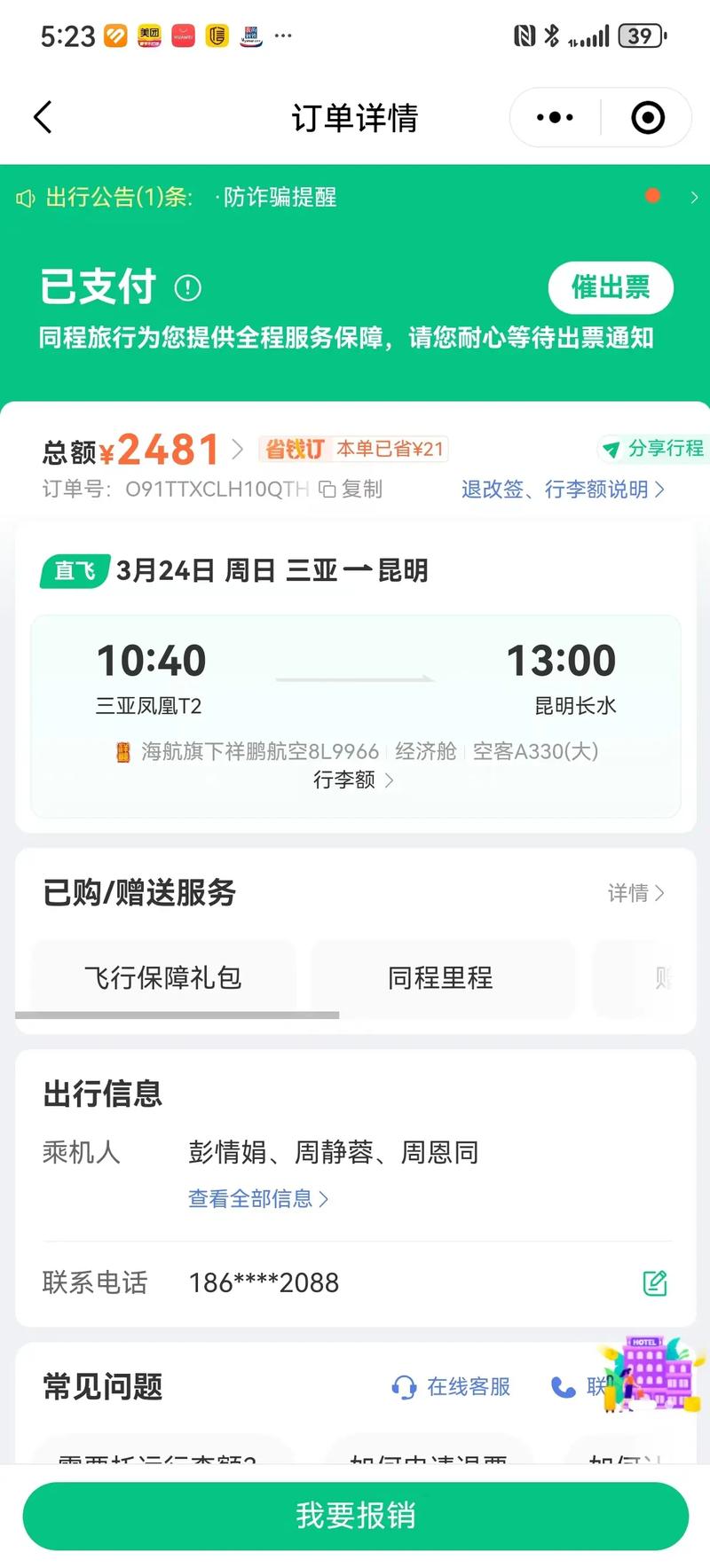Edit the contact phone with the pencil icon
The width and height of the screenshot is (710, 1568).
pyautogui.click(x=654, y=1282)
